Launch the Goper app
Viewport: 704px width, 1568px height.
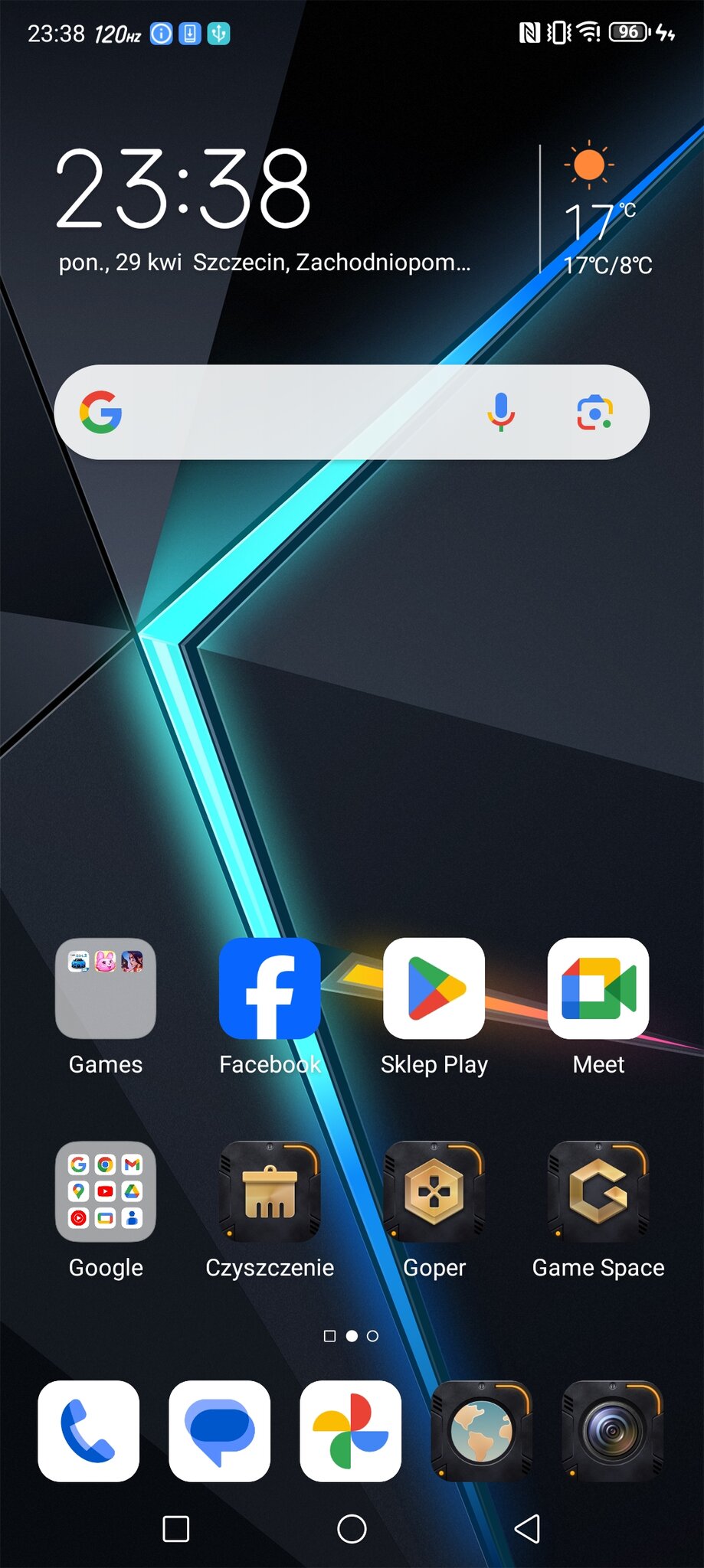click(x=434, y=1191)
